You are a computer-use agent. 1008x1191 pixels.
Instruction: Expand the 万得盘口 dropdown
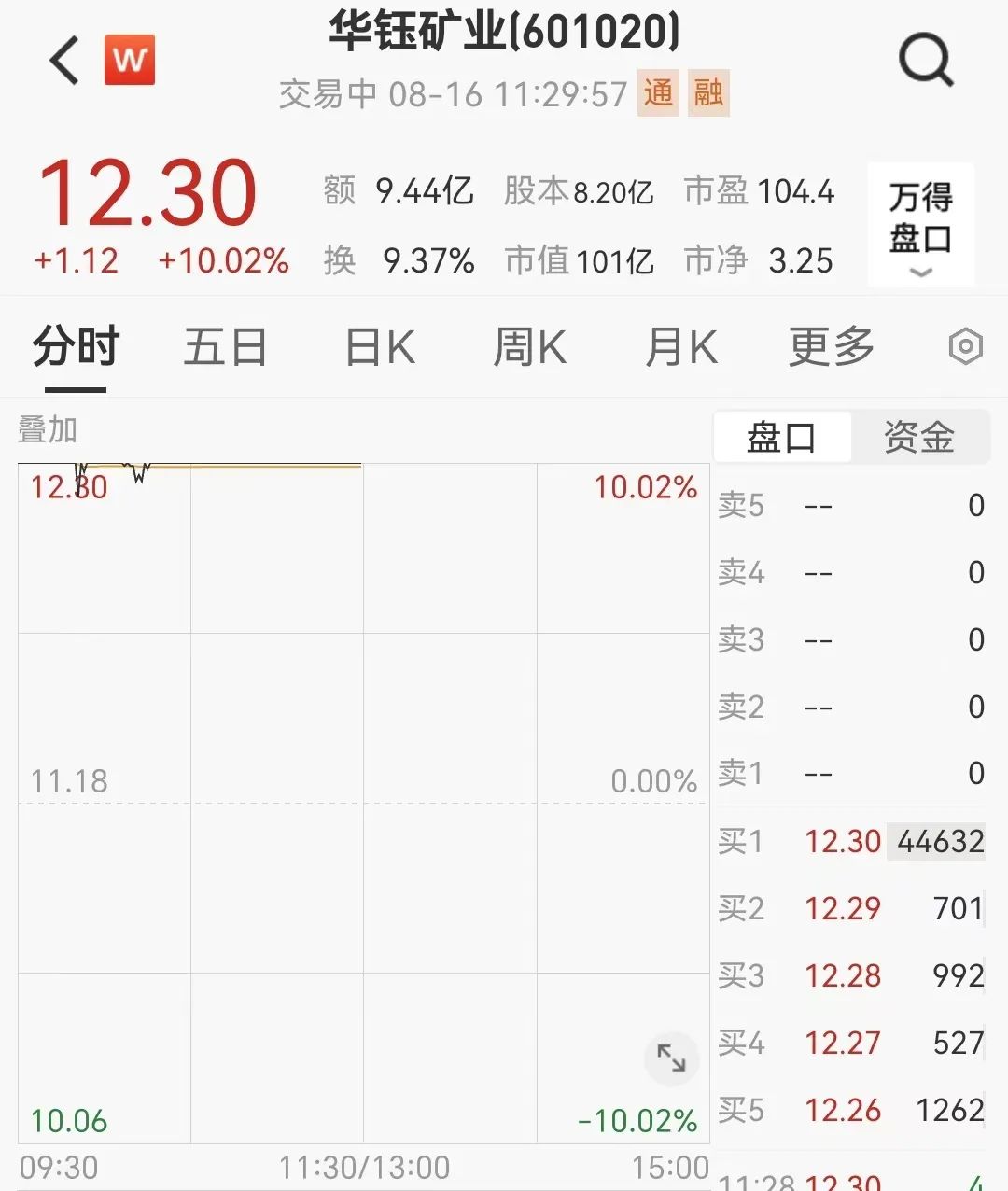(x=920, y=226)
